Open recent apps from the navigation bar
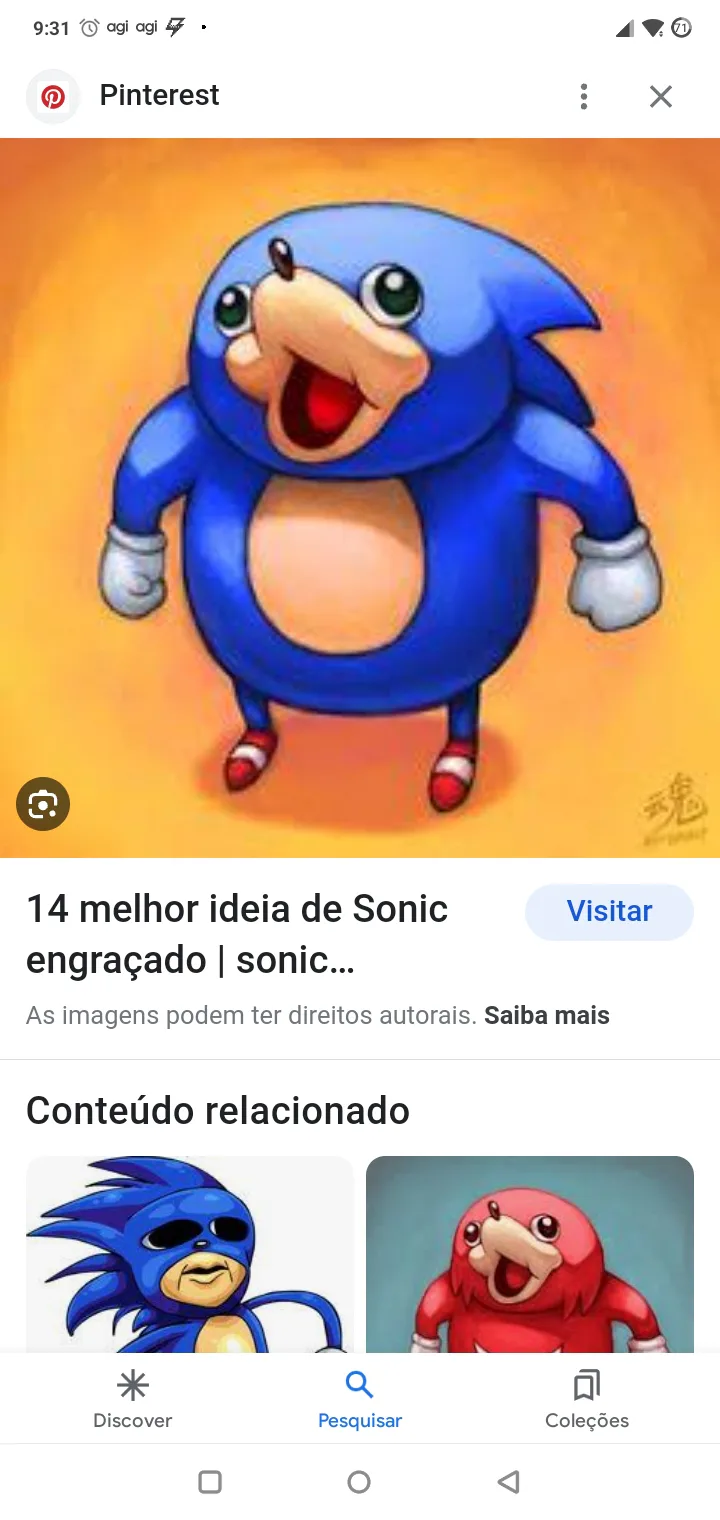The image size is (720, 1520). (210, 1482)
